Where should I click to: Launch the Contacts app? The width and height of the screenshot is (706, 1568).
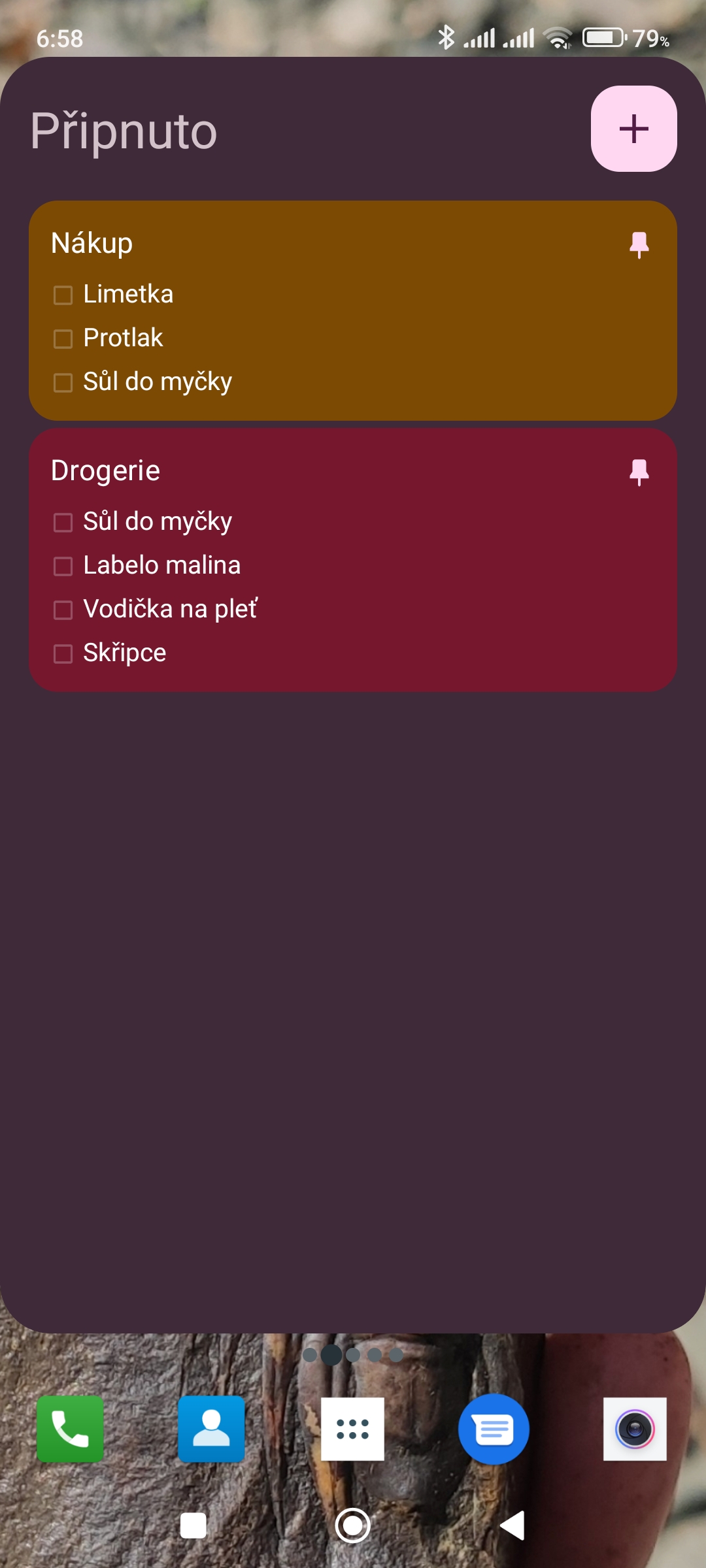point(211,1429)
